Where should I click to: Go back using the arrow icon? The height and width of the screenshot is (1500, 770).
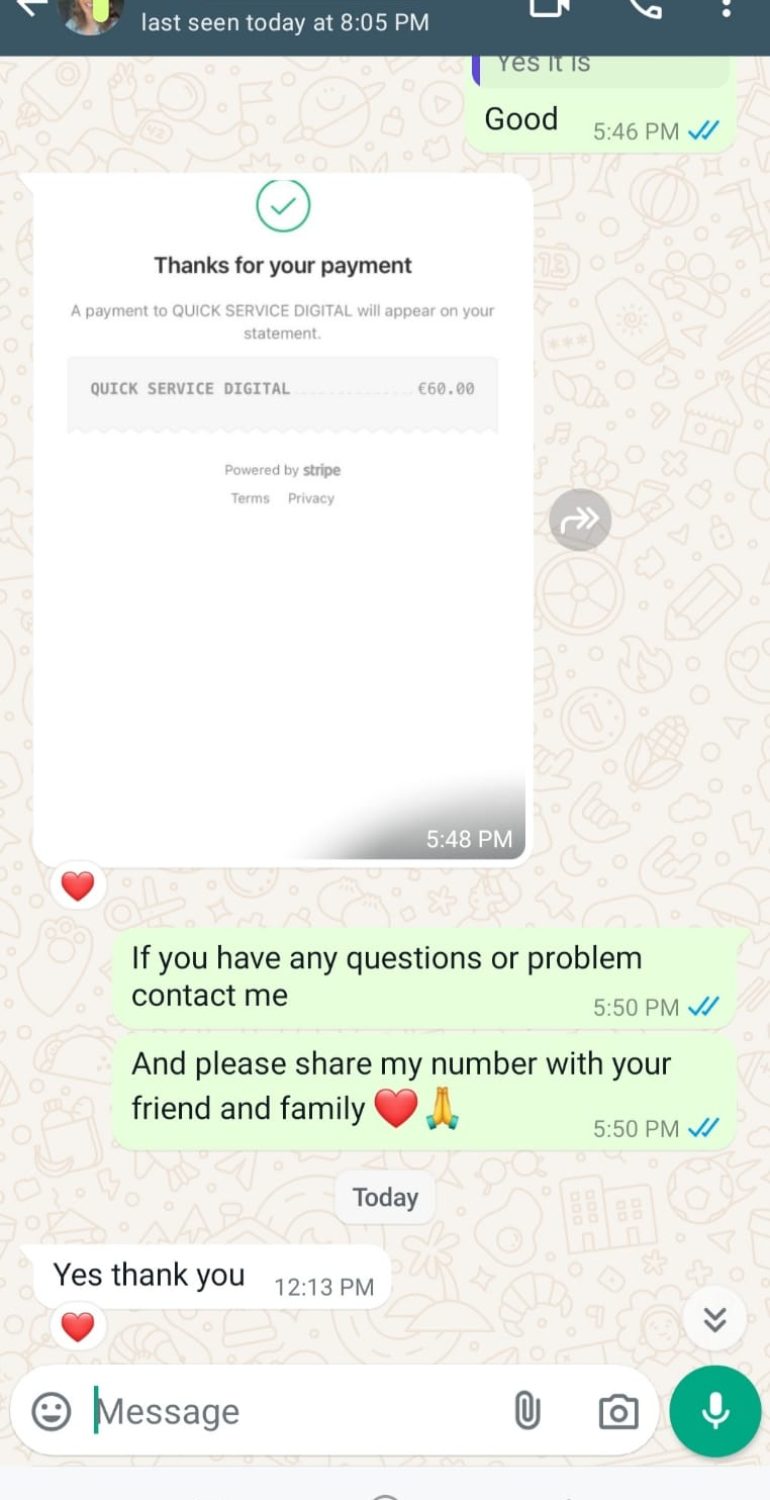point(33,6)
